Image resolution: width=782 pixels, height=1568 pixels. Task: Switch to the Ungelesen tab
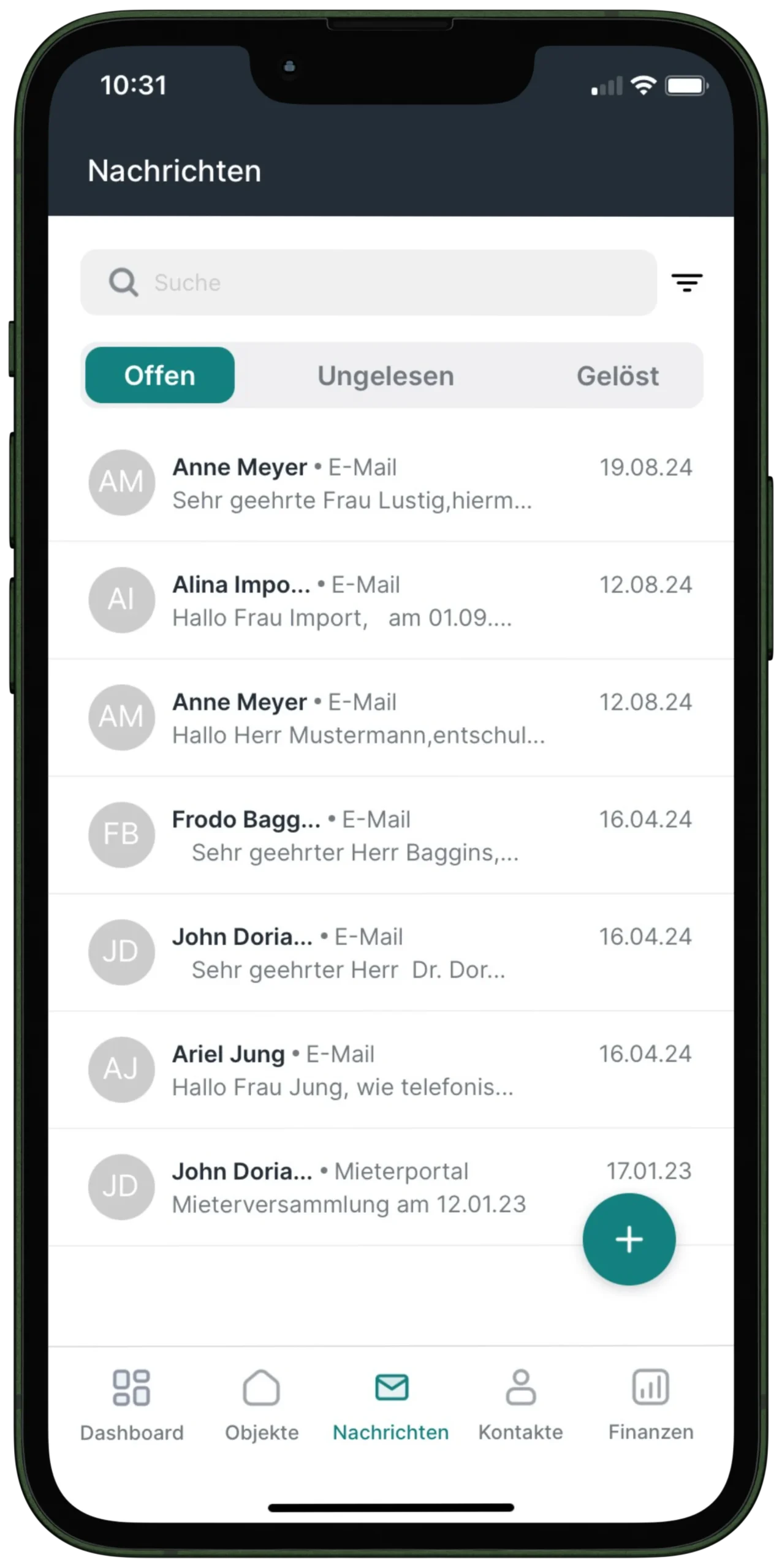click(385, 375)
